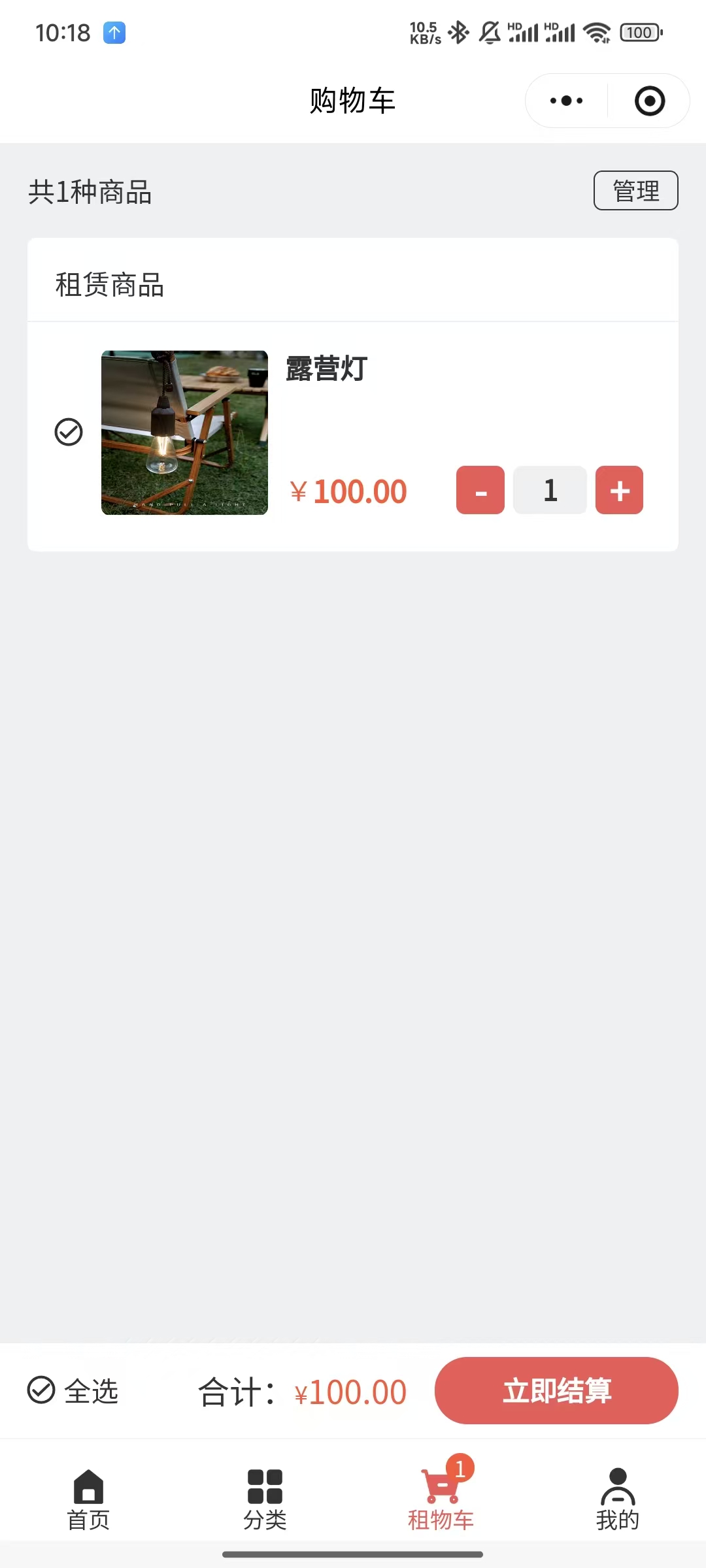Increase 露营灯 quantity with plus button
706x1568 pixels.
click(x=619, y=491)
